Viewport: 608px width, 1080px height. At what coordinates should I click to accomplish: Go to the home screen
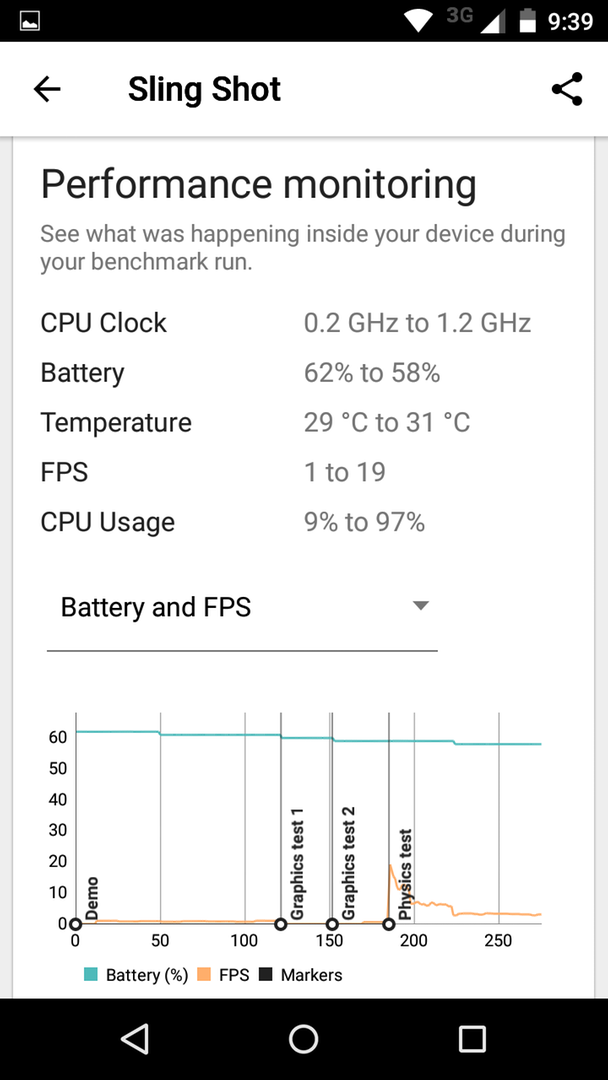pyautogui.click(x=304, y=1038)
